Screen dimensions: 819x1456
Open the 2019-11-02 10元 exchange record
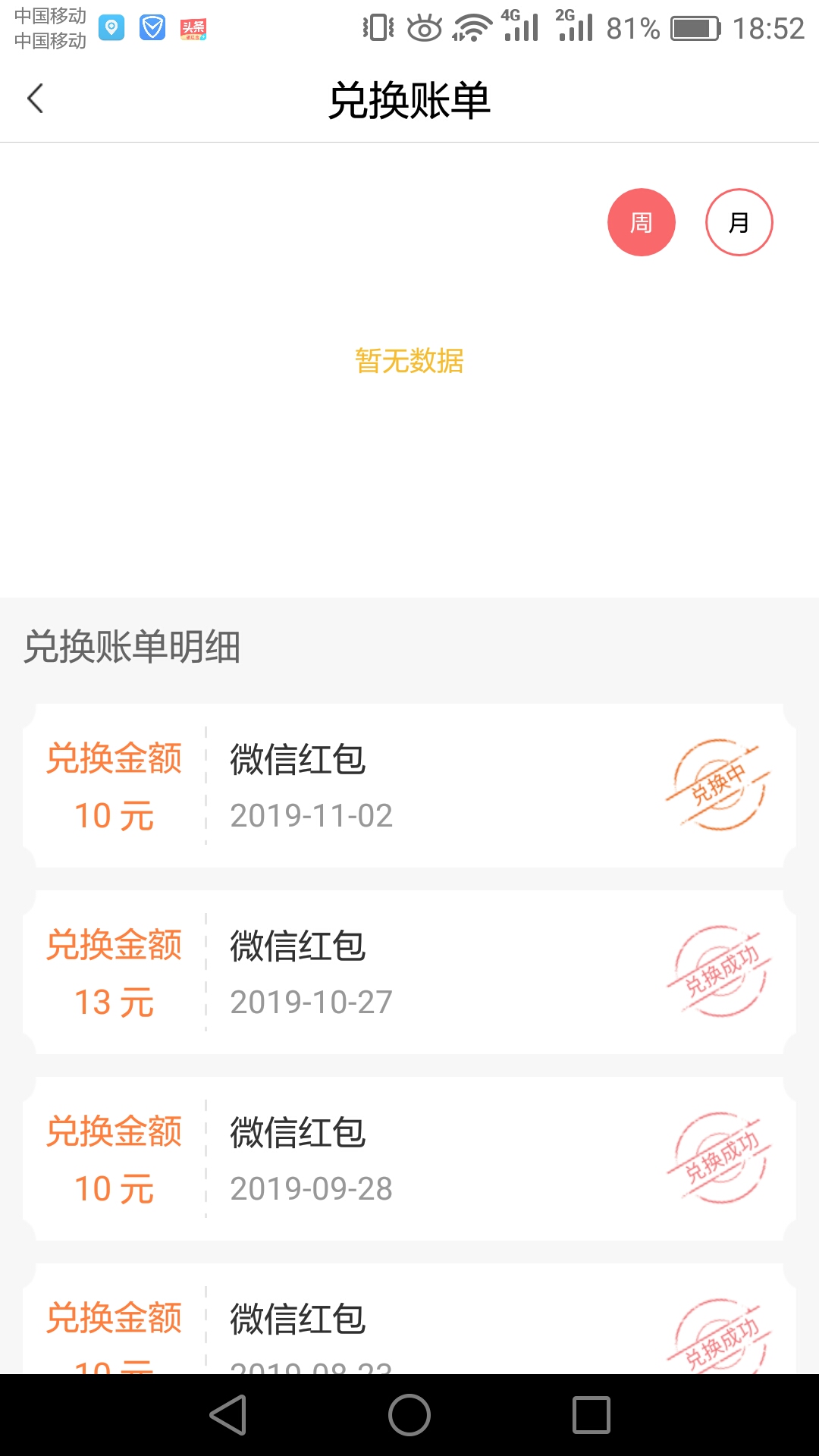(409, 786)
